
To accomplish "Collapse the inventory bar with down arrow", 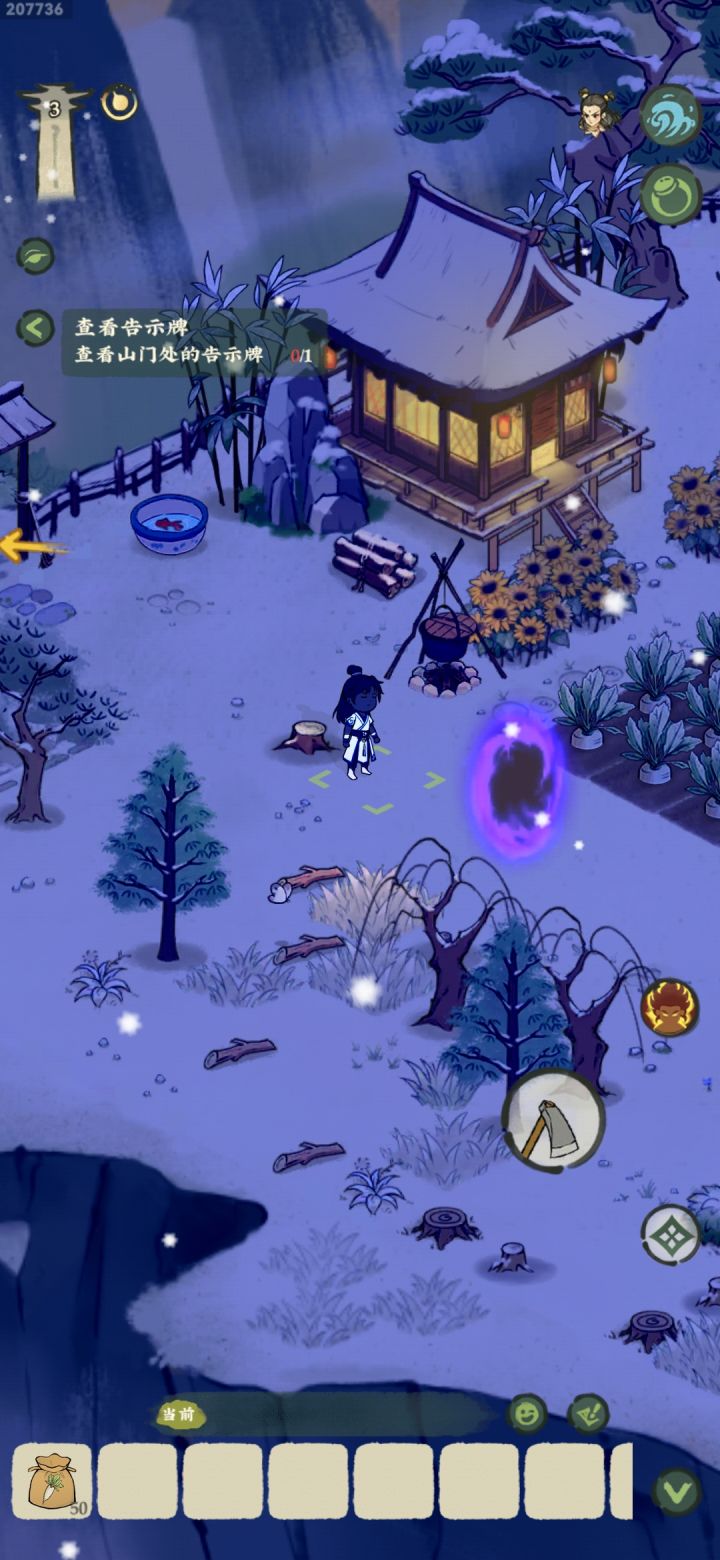I will click(x=677, y=1492).
